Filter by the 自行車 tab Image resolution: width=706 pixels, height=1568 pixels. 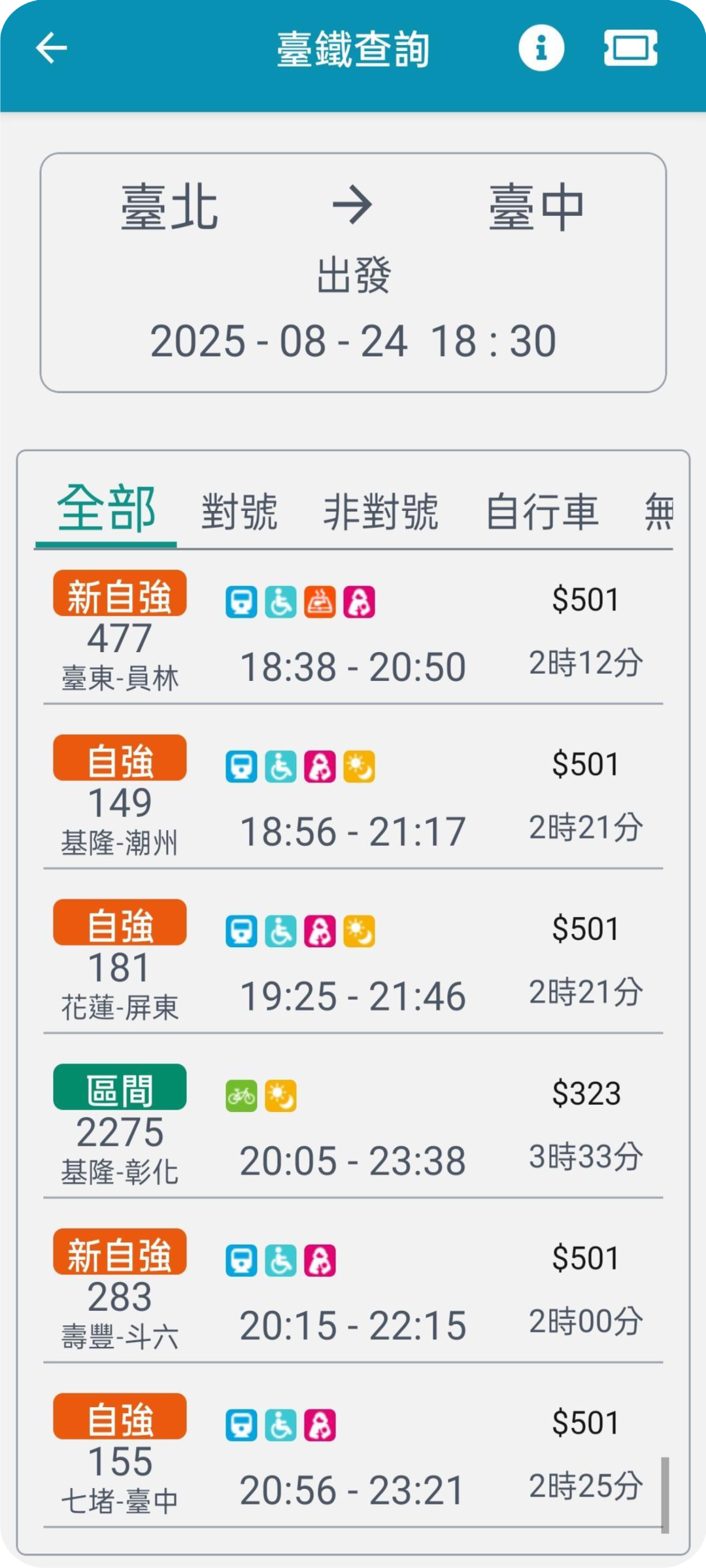coord(542,512)
